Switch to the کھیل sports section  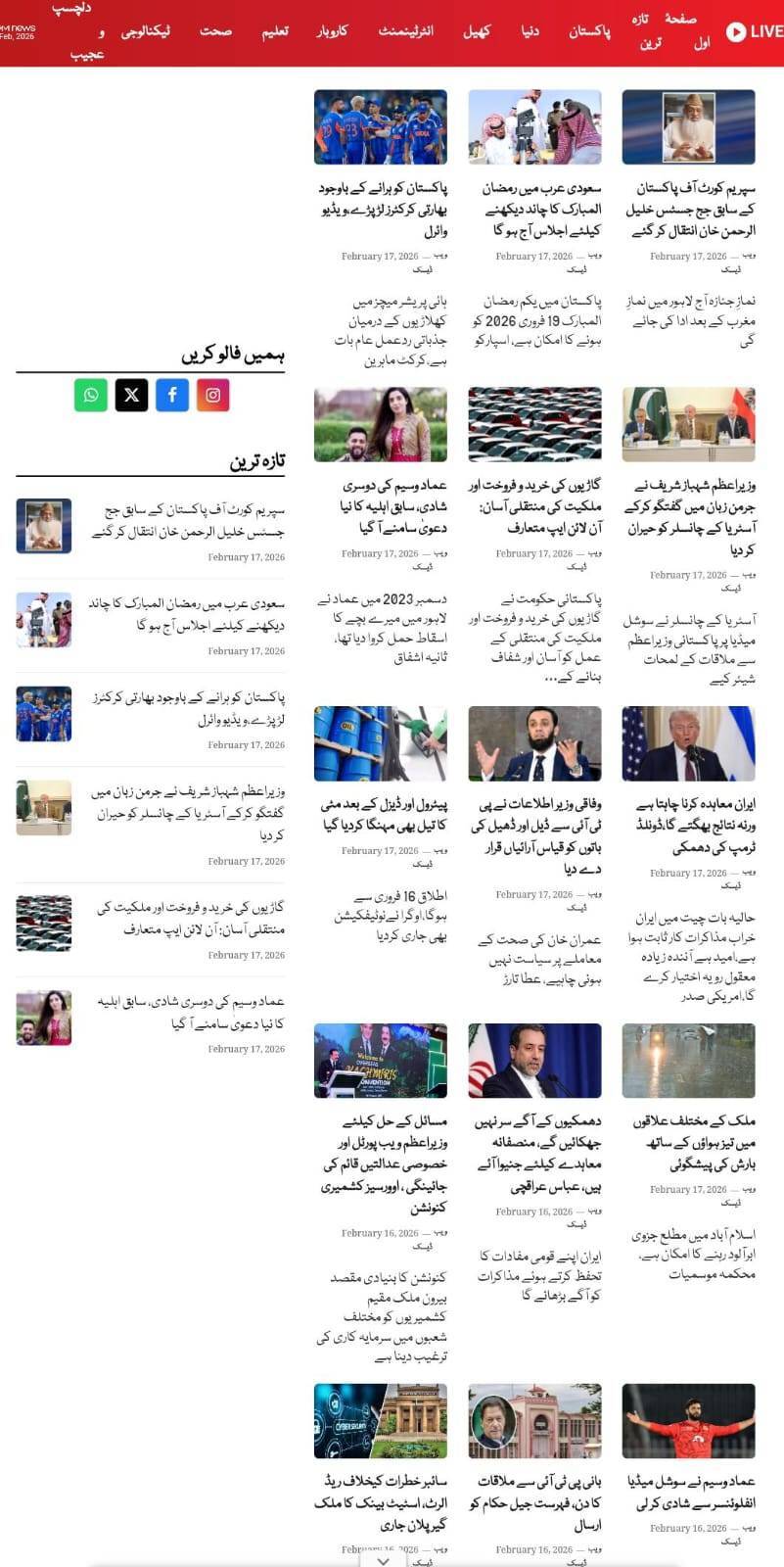coord(477,31)
